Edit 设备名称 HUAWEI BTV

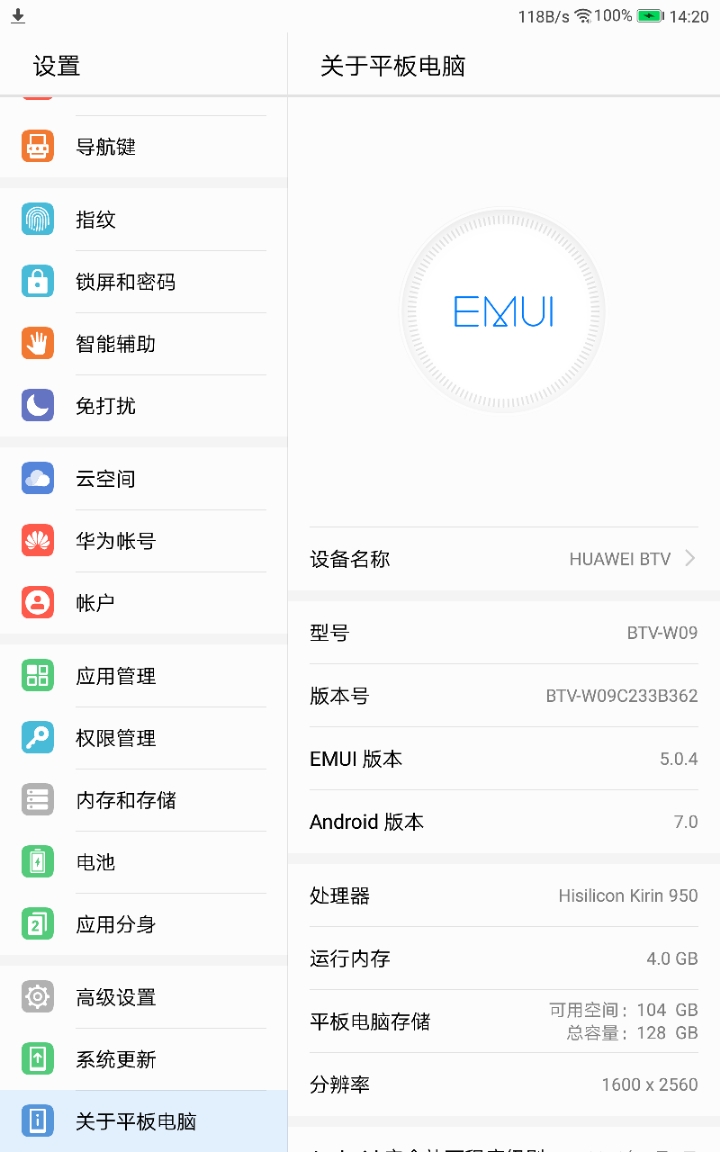click(503, 559)
